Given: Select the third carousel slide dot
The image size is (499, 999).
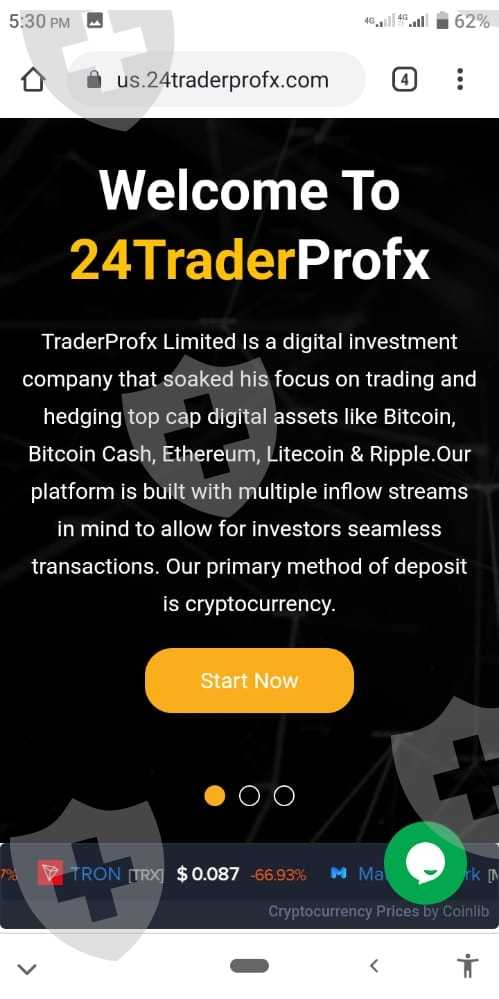Looking at the screenshot, I should tap(284, 796).
